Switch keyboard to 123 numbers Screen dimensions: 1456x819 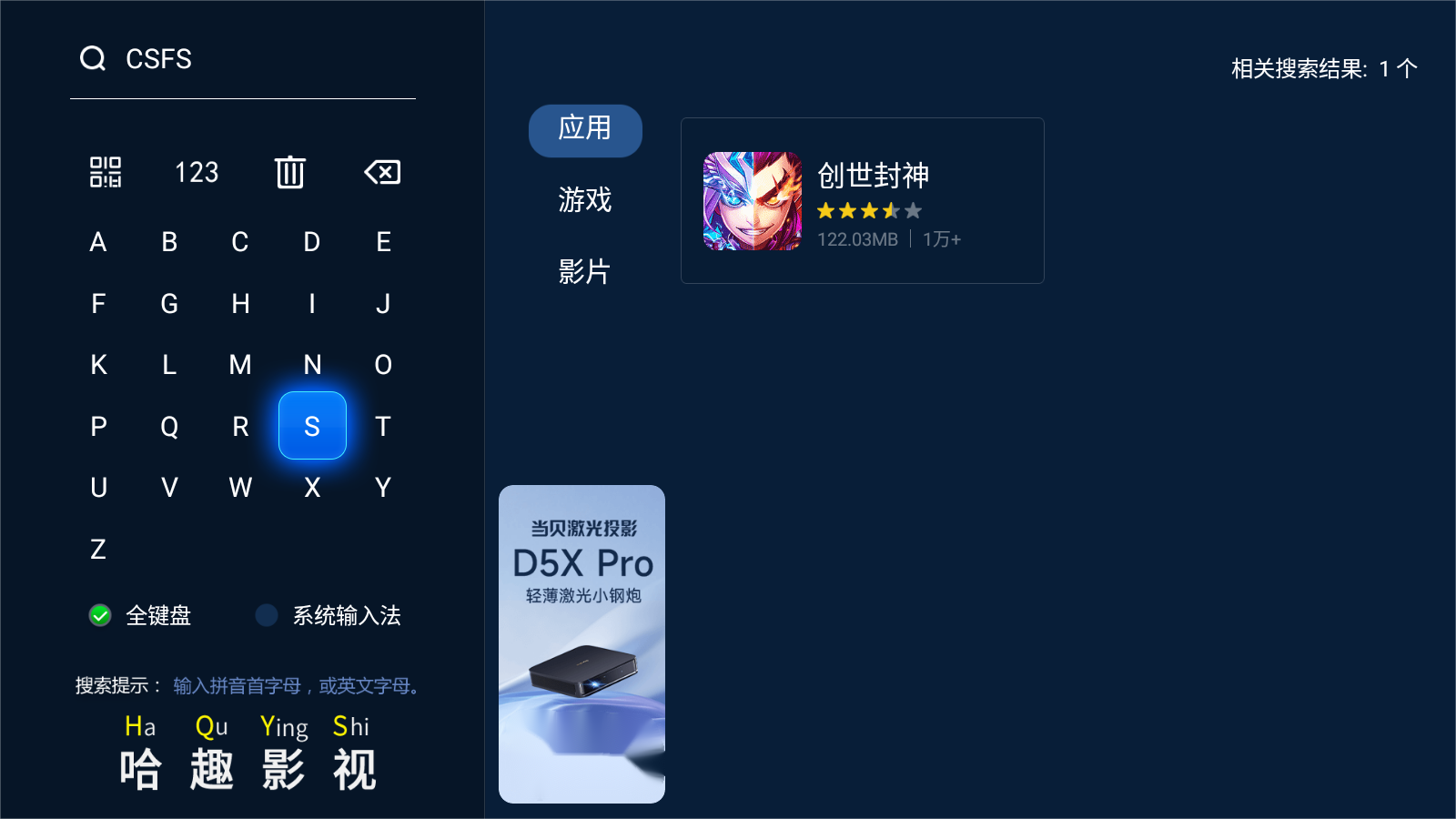tap(197, 172)
